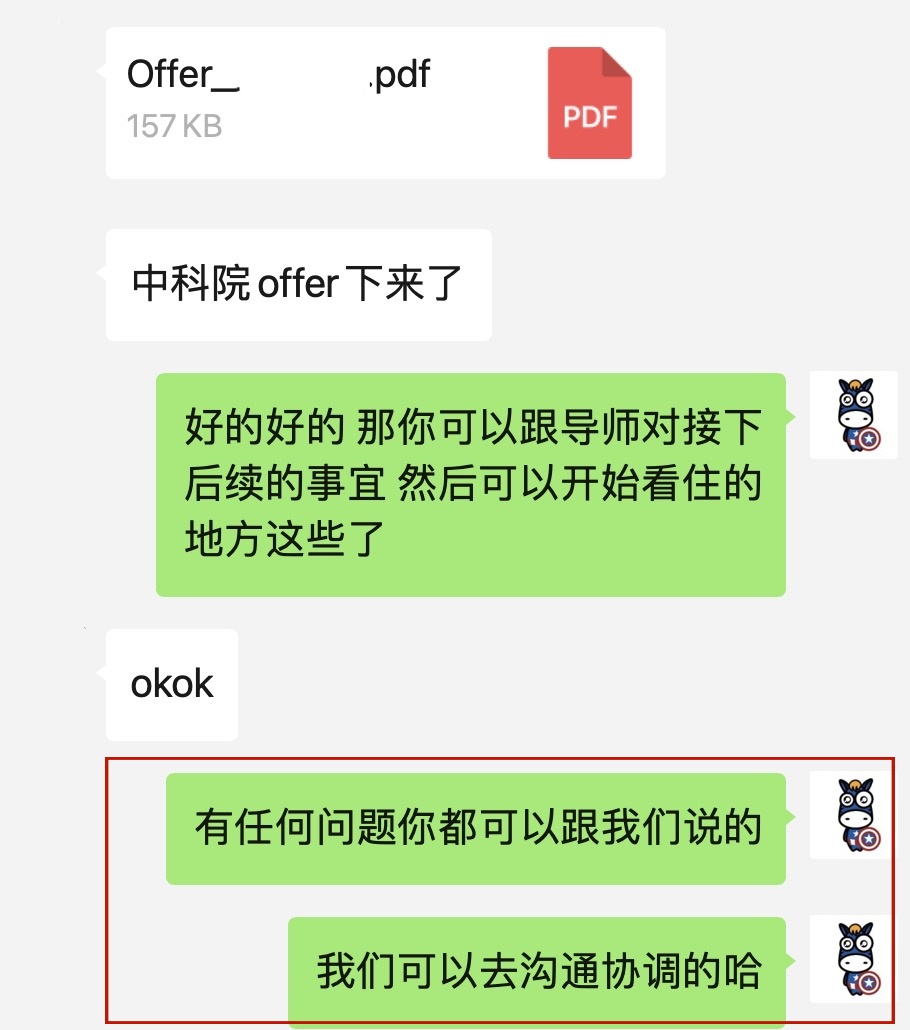The image size is (910, 1030).
Task: Open the Offer PDF file attachment
Action: click(x=385, y=103)
